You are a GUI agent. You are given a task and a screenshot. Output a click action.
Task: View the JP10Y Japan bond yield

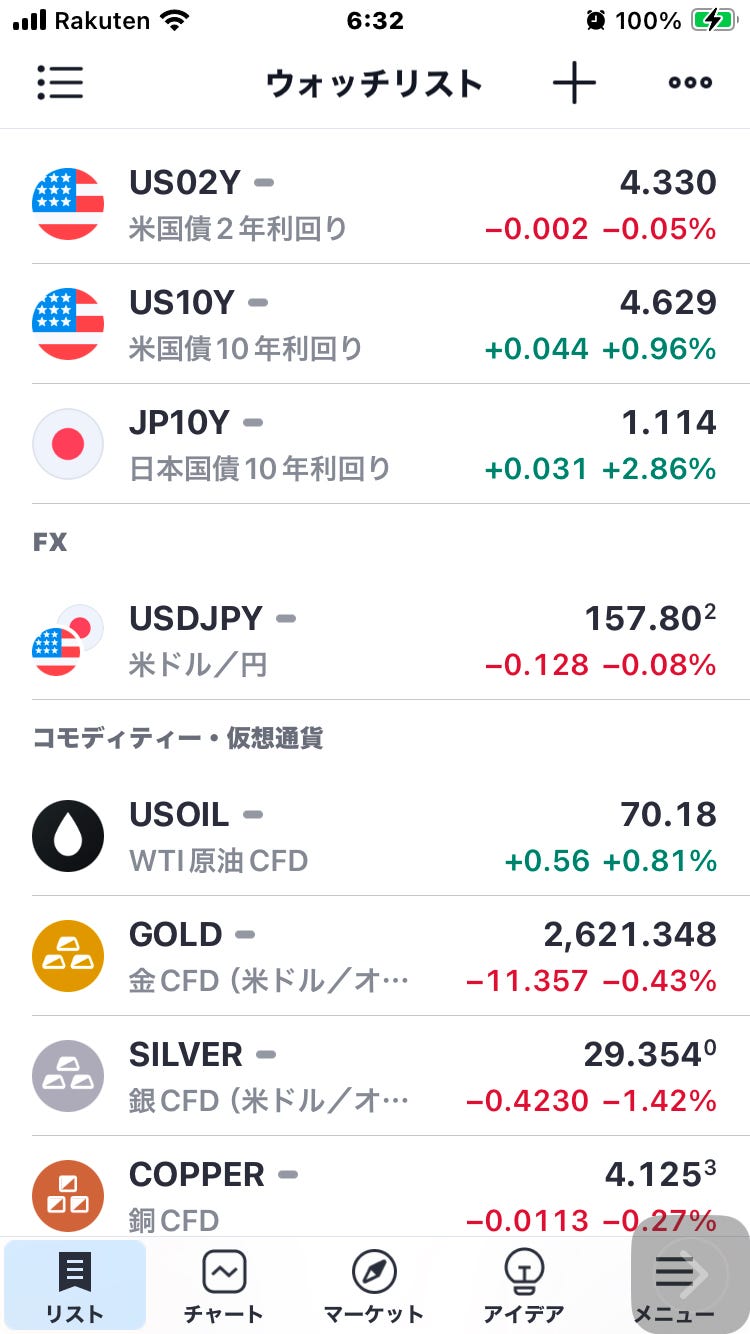(x=375, y=444)
